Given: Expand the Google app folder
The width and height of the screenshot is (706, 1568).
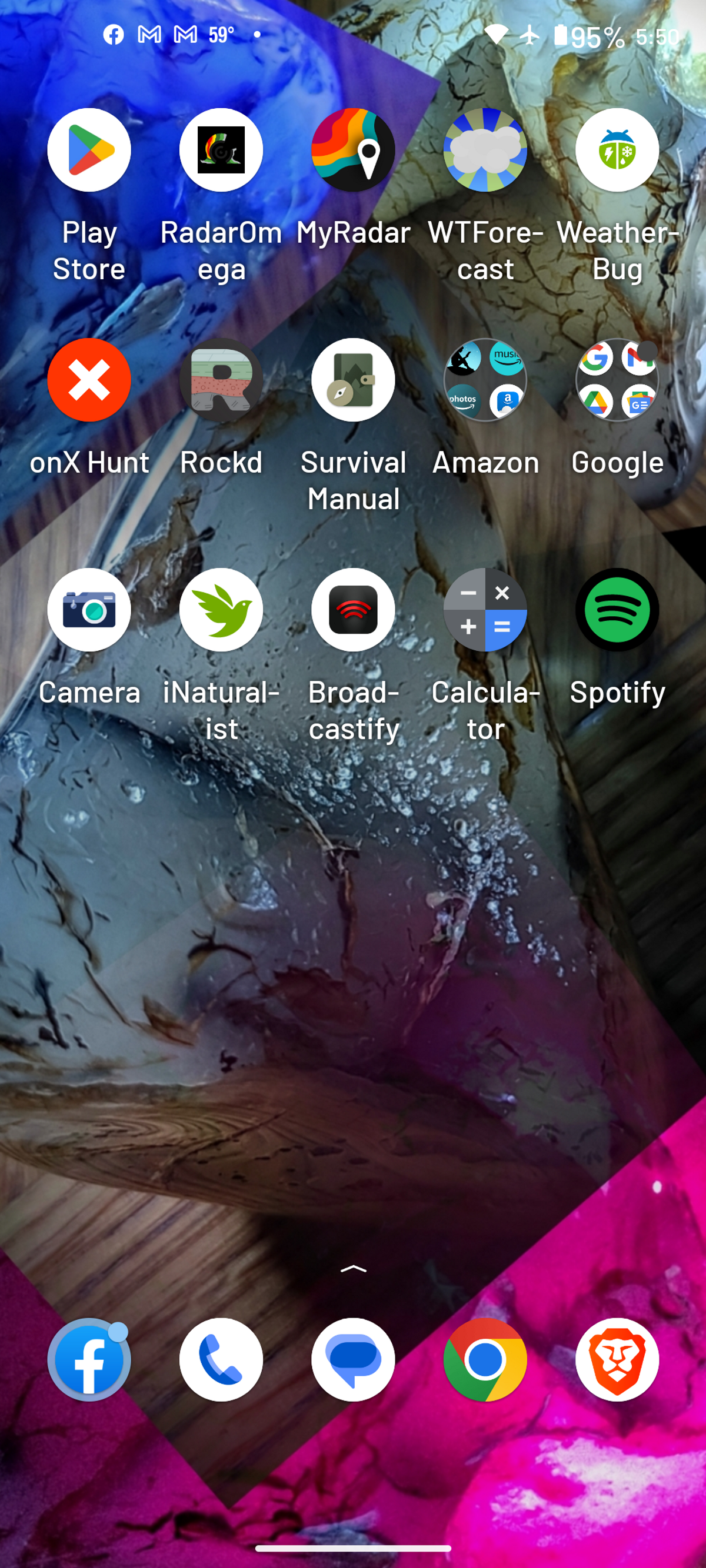Looking at the screenshot, I should 617,380.
